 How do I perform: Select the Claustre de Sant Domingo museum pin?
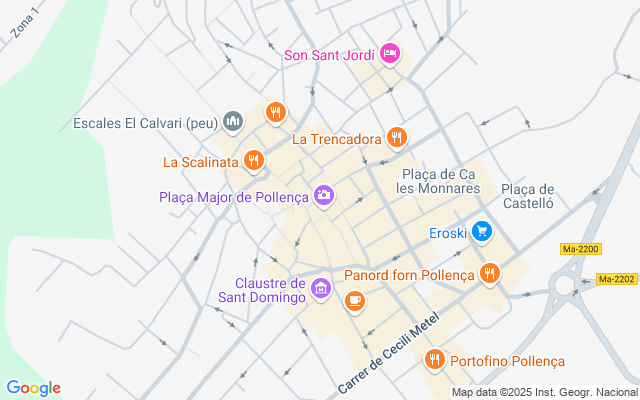click(321, 289)
